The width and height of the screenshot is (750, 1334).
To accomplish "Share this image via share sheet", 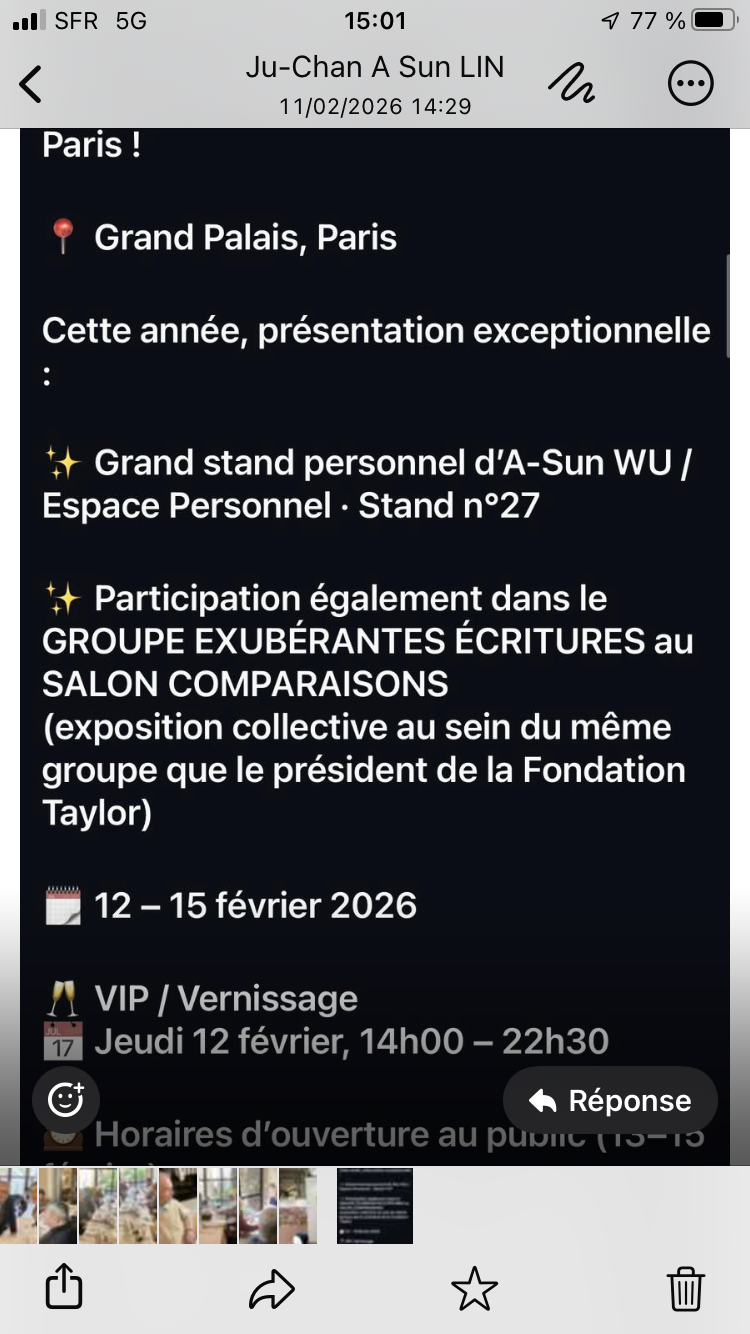I will tap(65, 1287).
